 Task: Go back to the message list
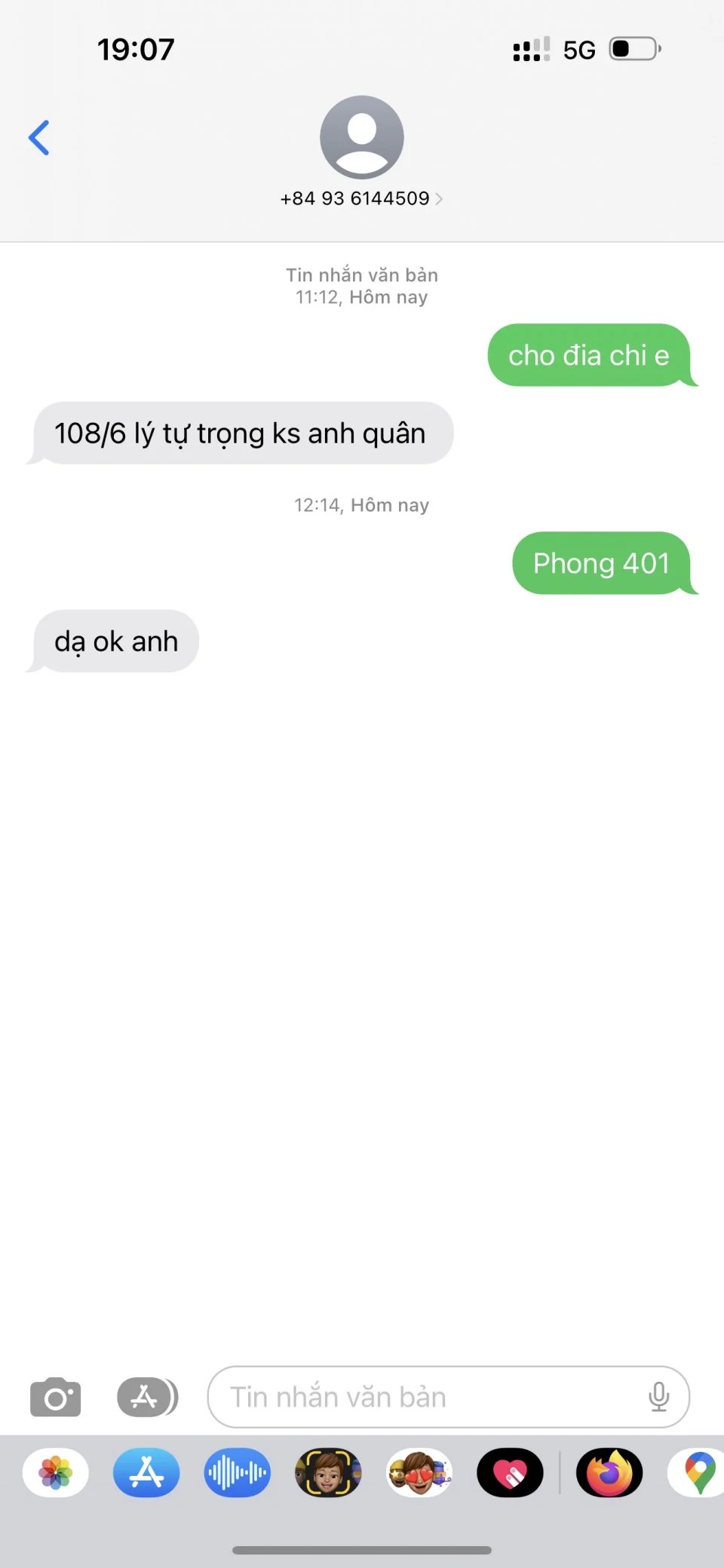click(x=39, y=138)
